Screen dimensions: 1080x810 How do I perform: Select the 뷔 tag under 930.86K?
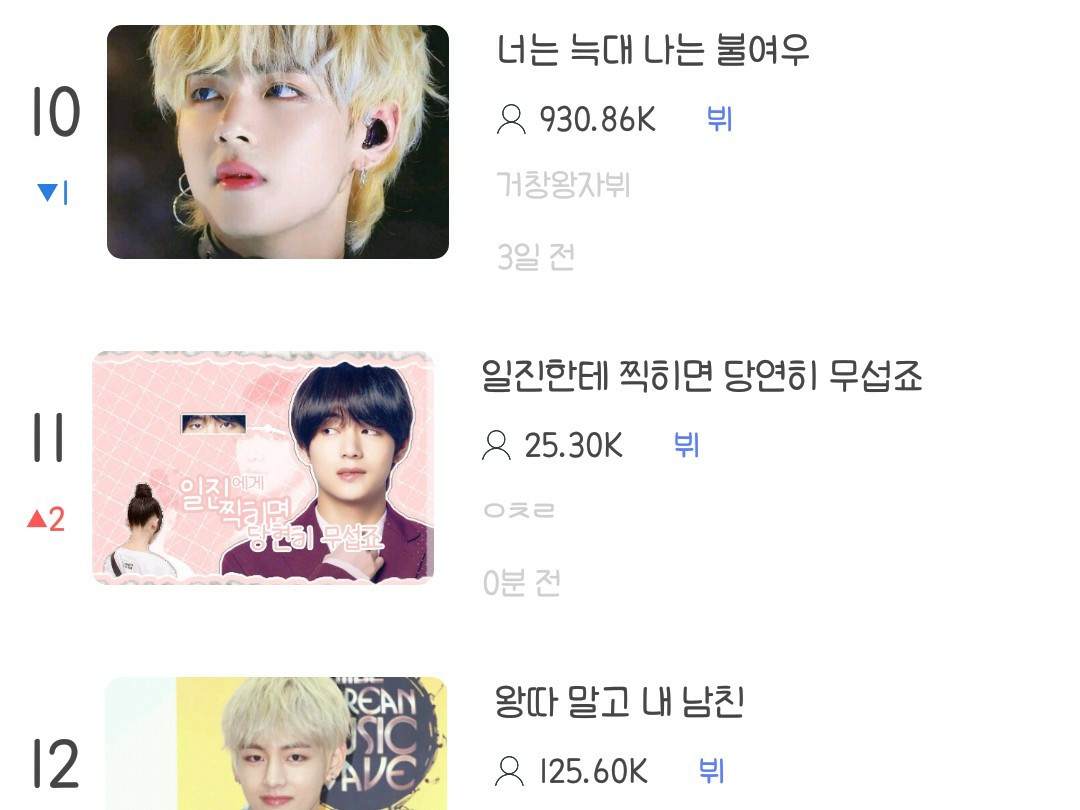tap(719, 119)
